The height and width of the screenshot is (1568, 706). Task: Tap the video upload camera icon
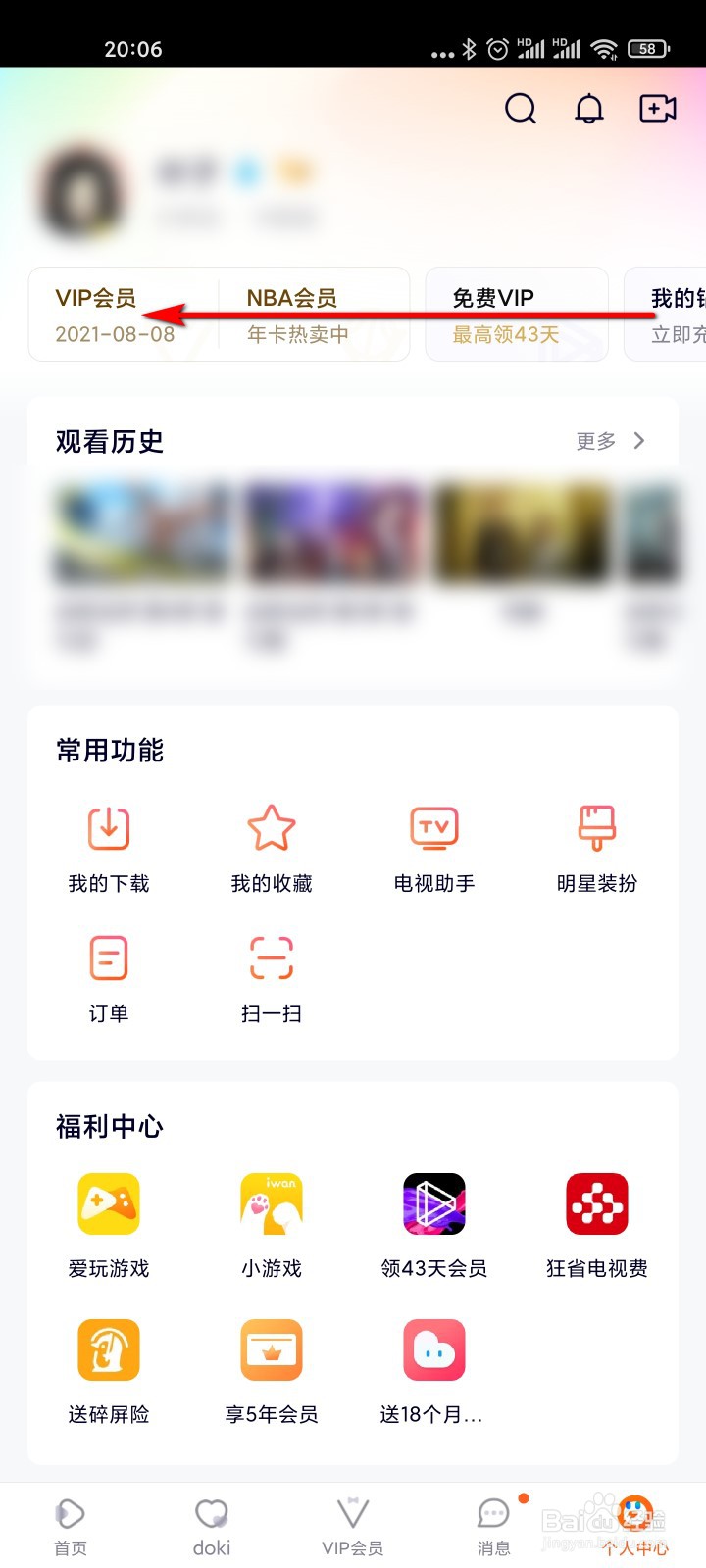[x=655, y=109]
